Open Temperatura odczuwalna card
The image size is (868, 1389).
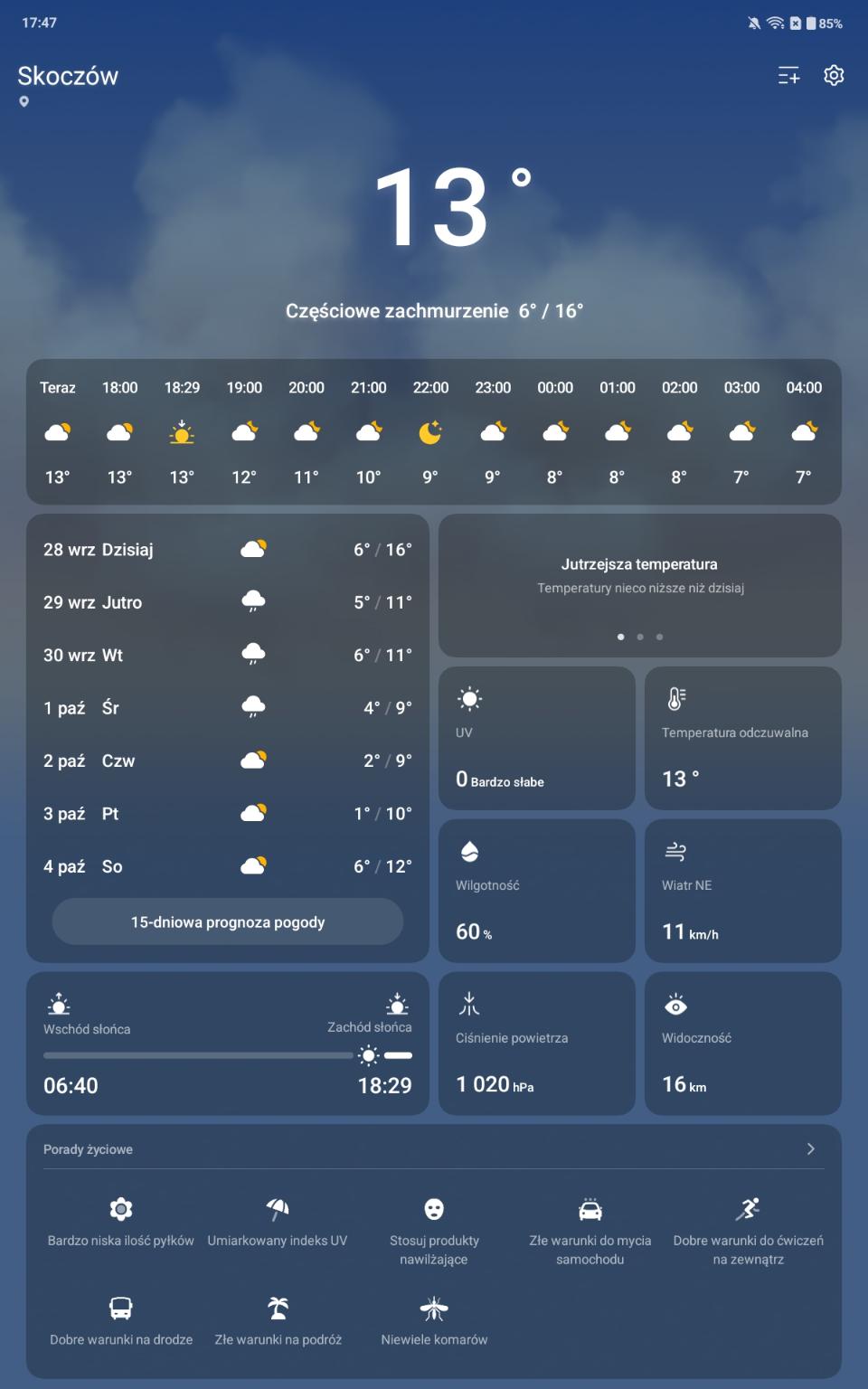pos(742,738)
